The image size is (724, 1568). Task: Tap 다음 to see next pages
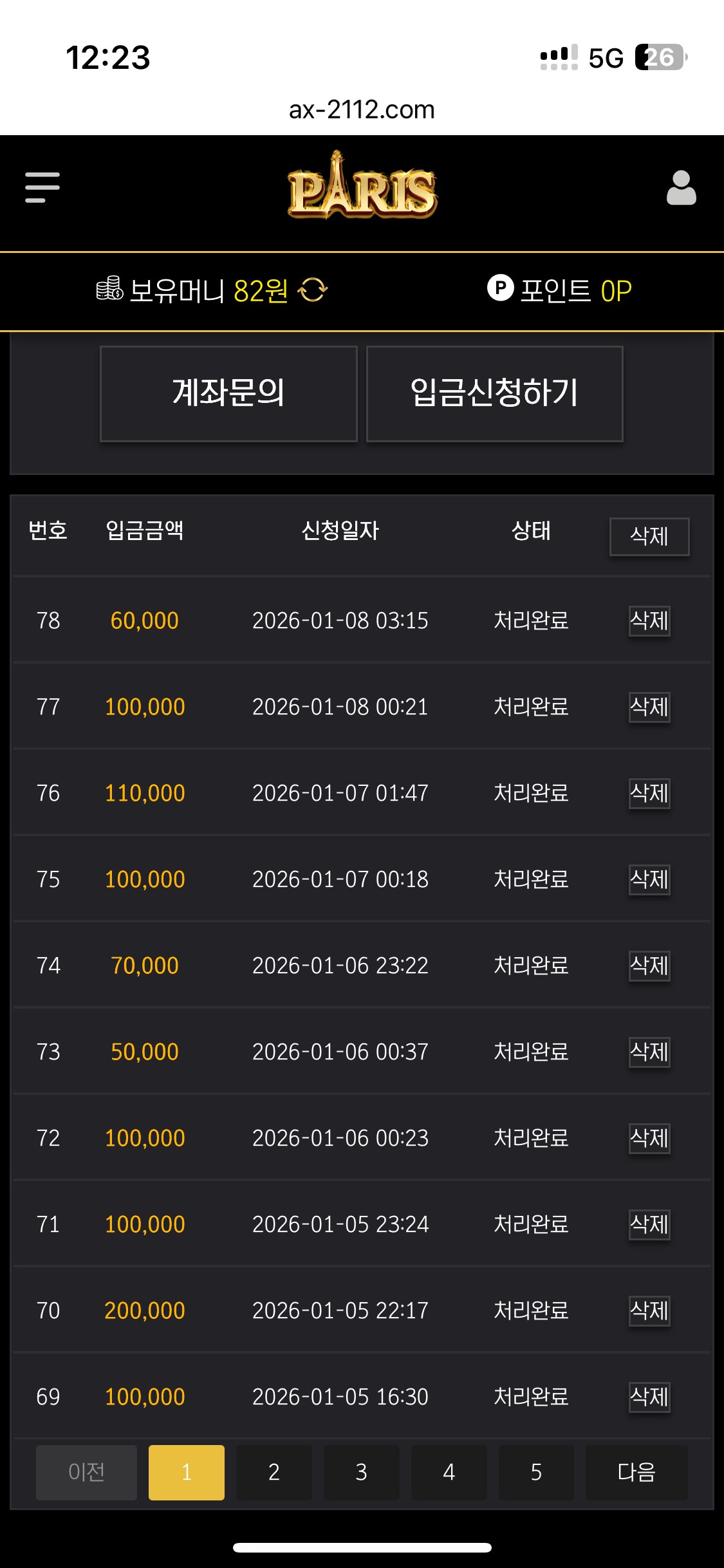click(636, 1472)
